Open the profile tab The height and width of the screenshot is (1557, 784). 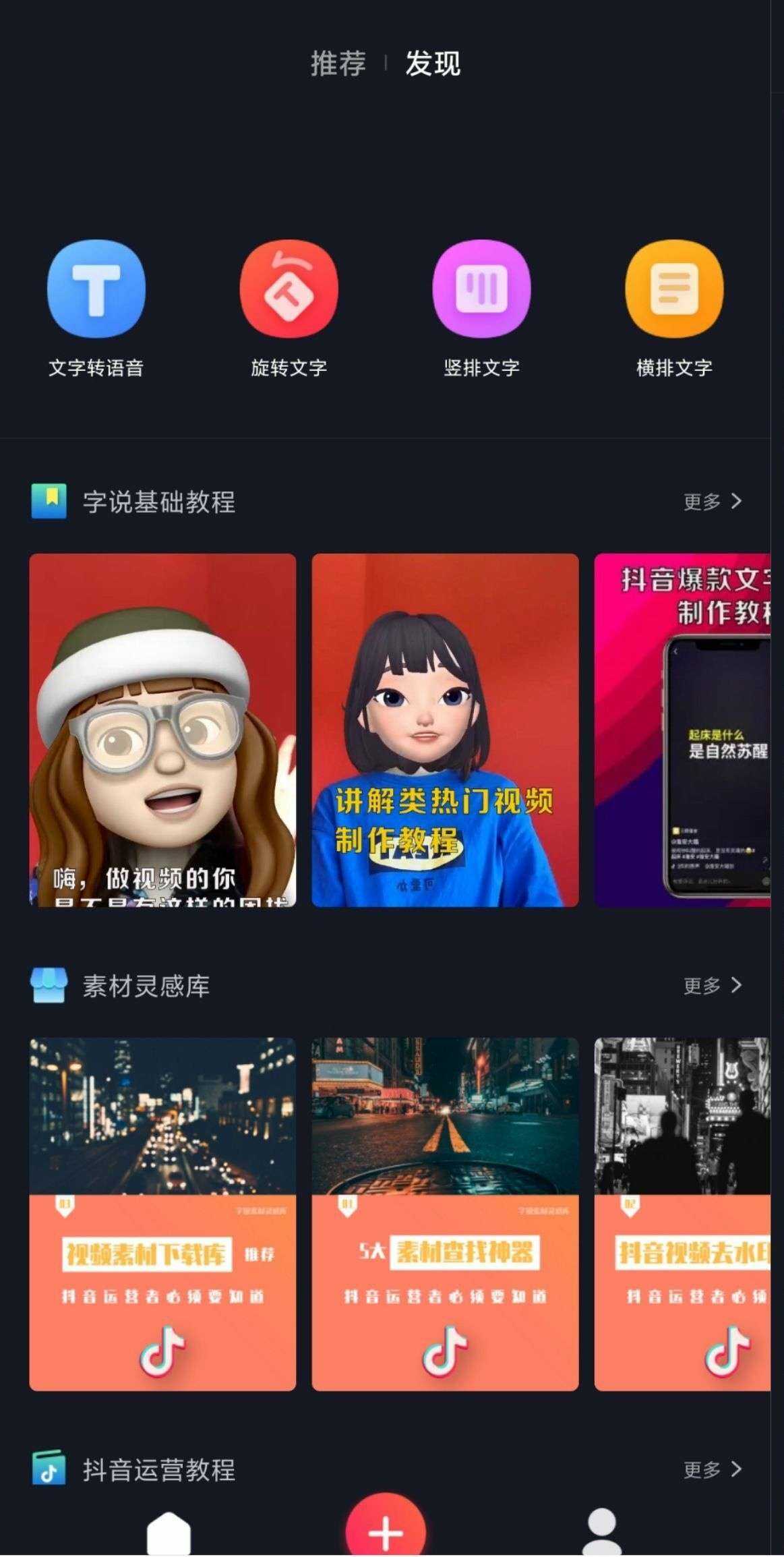pos(601,1532)
